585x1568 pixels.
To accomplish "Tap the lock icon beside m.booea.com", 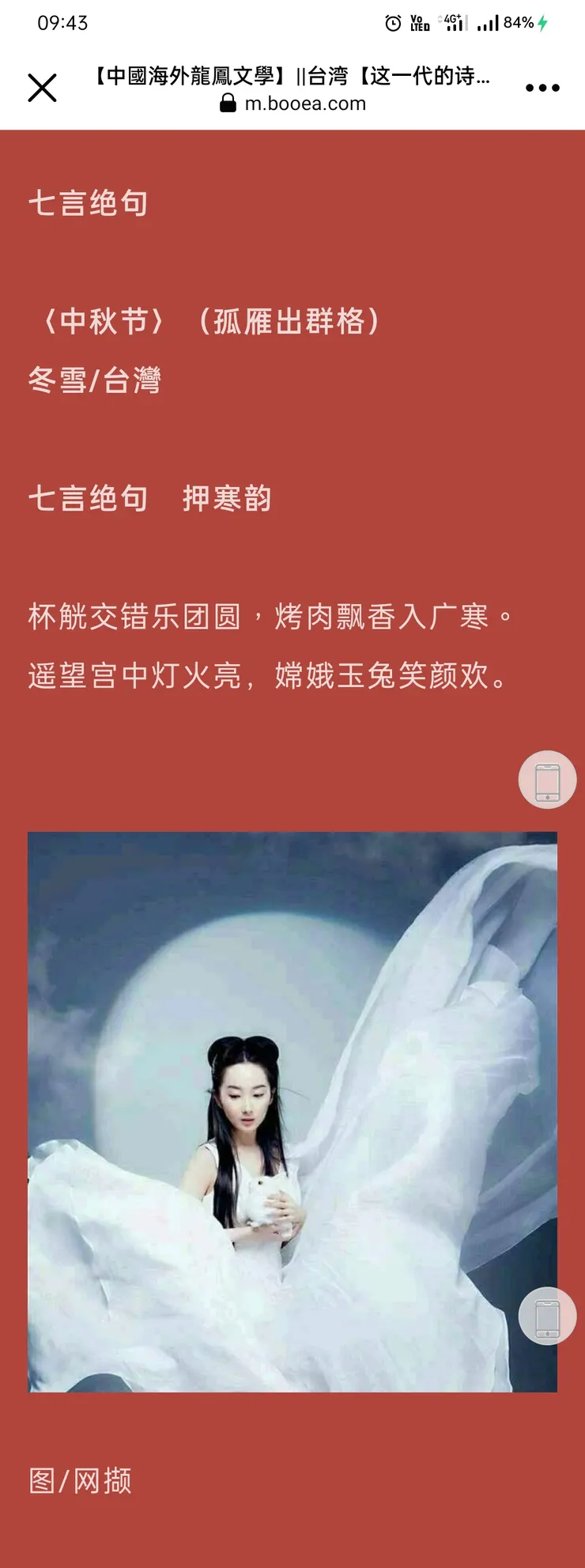I will 226,104.
